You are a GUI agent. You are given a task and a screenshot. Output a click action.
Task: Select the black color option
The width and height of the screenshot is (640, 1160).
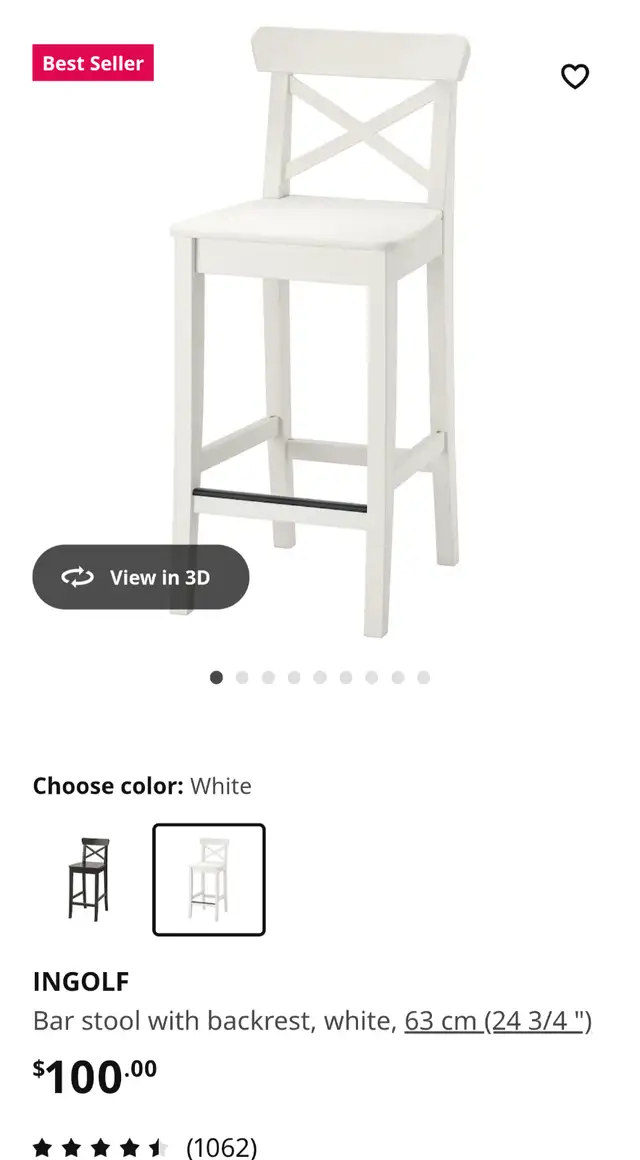(89, 880)
